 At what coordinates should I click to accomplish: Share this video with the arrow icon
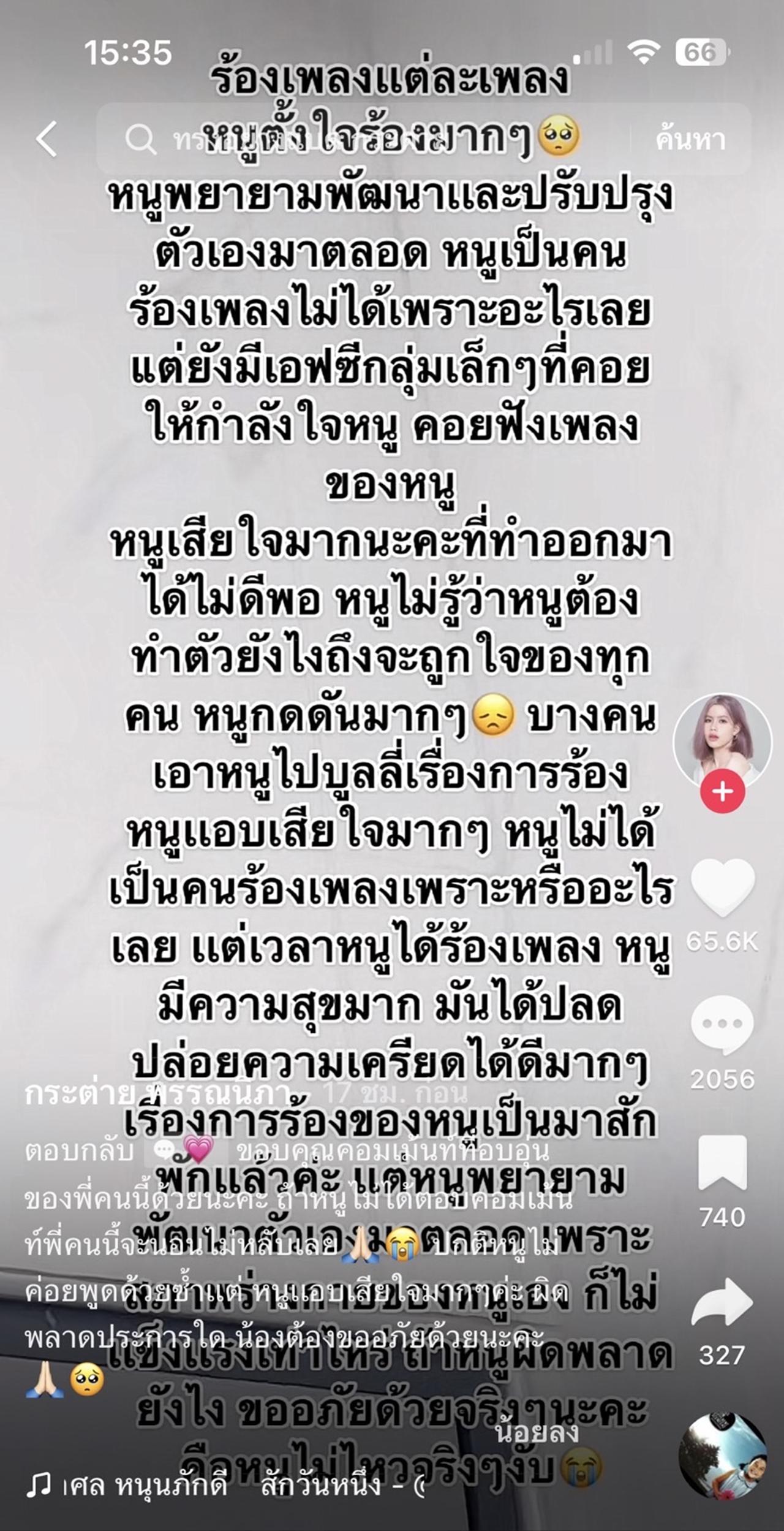723,1301
